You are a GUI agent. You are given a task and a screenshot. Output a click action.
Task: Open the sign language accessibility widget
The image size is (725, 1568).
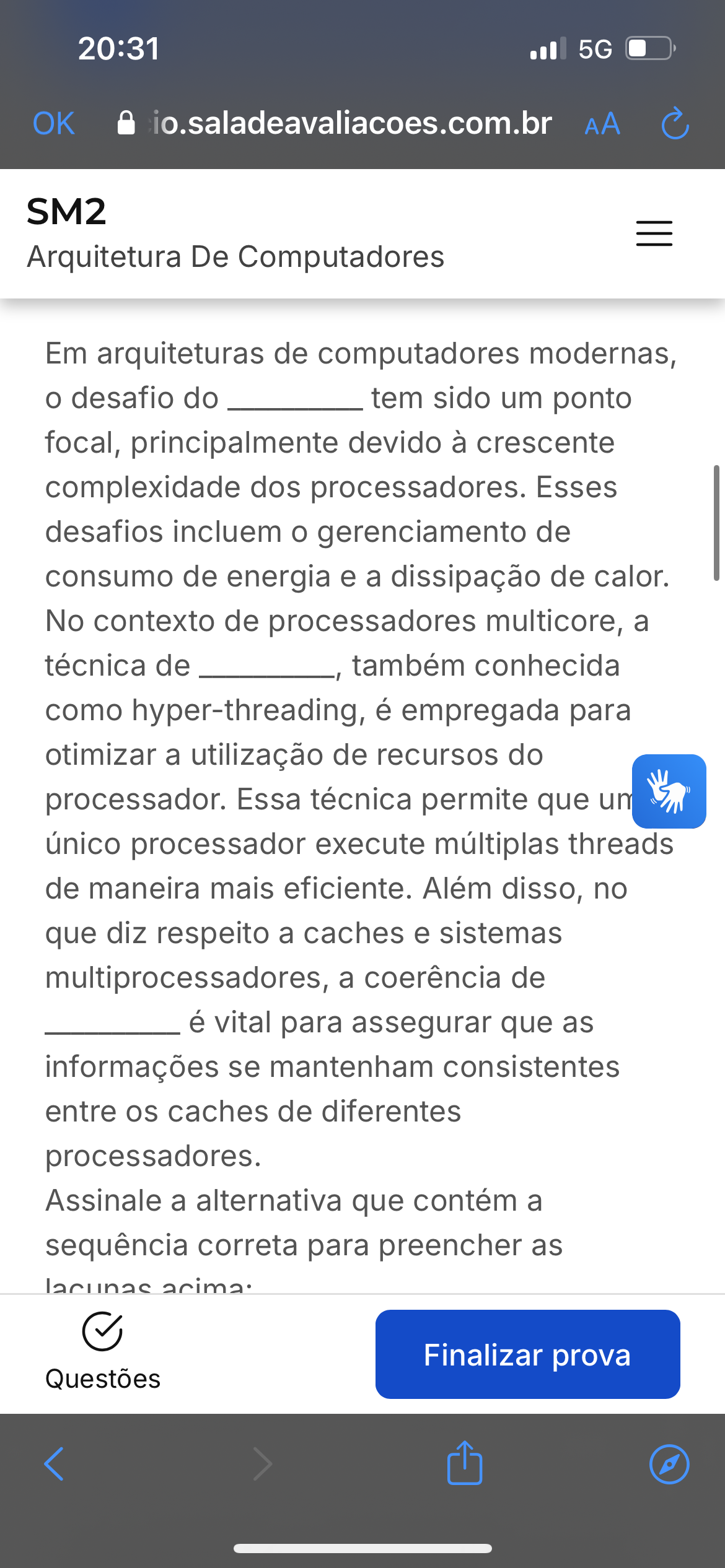click(669, 791)
